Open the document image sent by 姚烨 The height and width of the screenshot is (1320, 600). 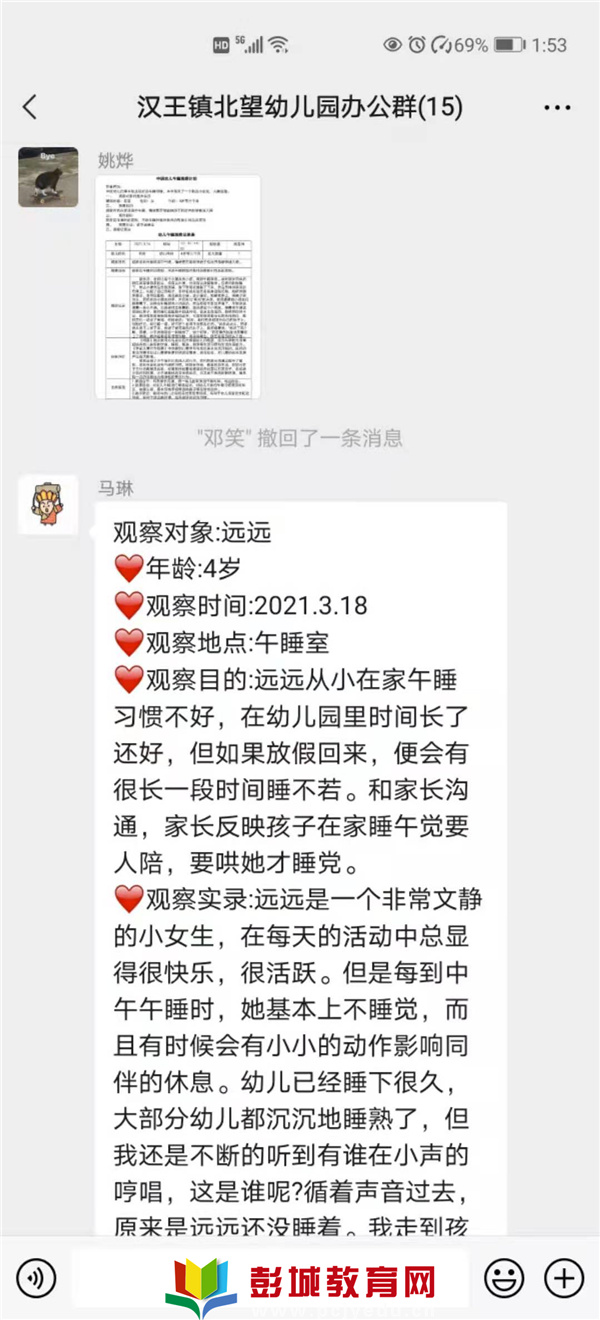coord(178,287)
